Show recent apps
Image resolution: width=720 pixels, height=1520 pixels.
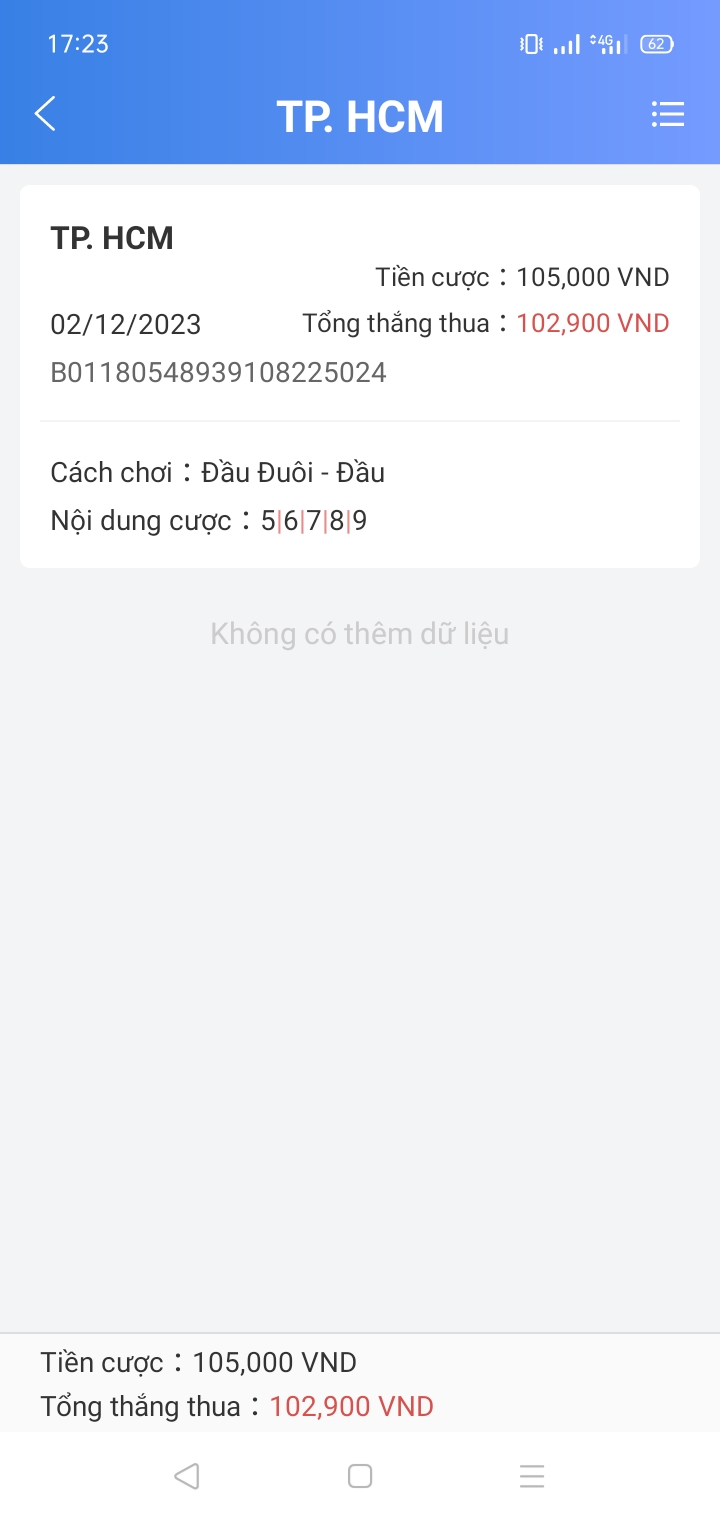532,1476
